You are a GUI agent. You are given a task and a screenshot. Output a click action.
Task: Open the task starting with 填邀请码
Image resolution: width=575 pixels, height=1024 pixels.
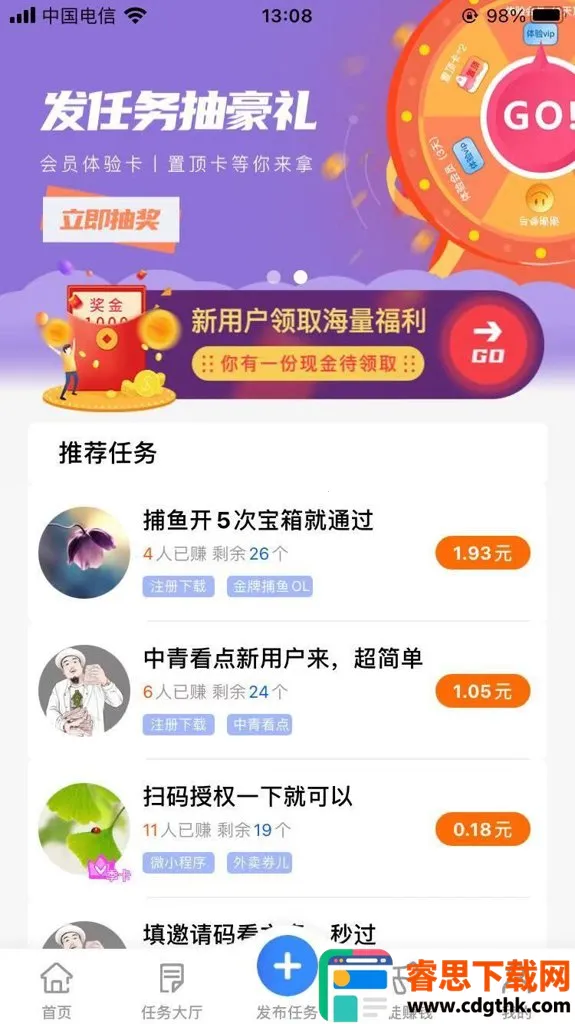(x=286, y=934)
